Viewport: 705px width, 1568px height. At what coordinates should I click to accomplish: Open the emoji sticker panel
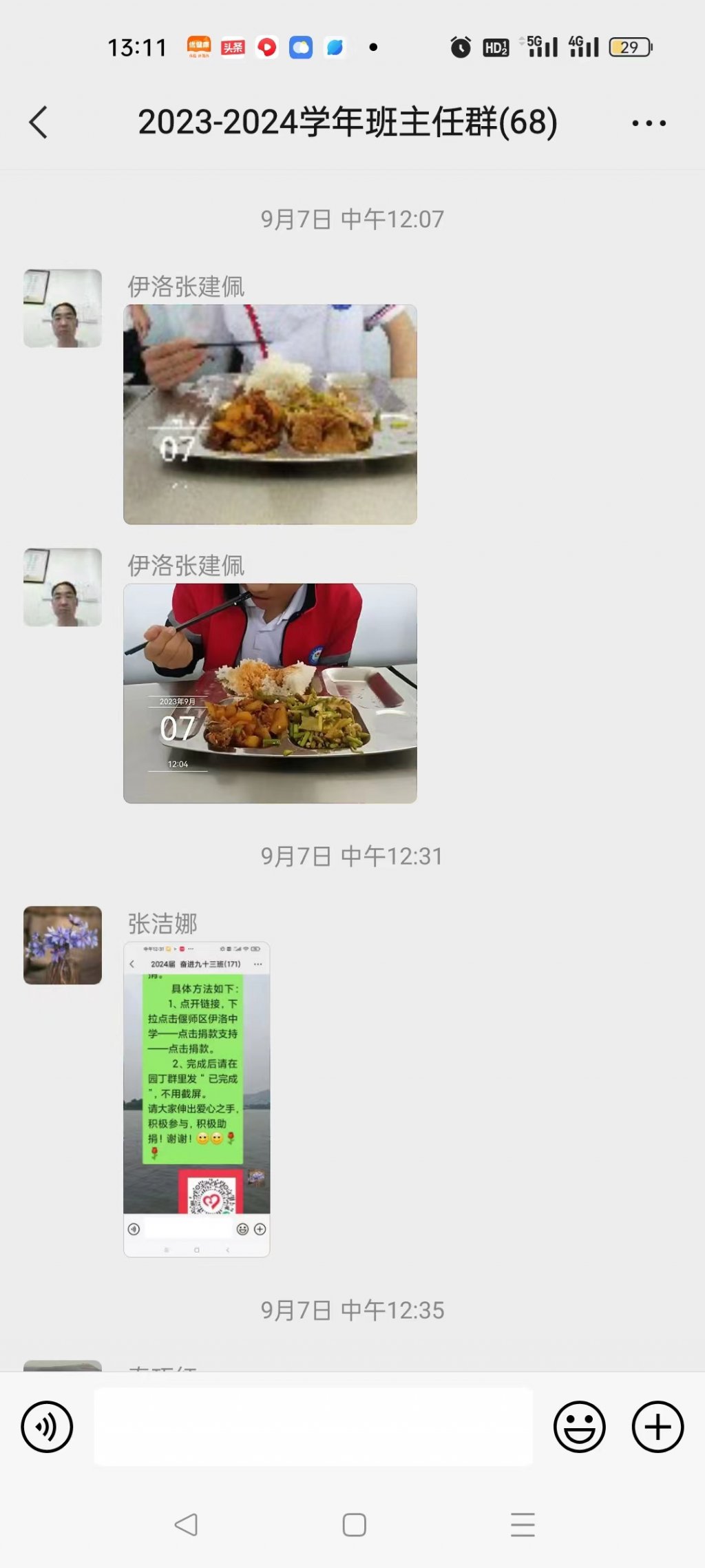(x=579, y=1427)
